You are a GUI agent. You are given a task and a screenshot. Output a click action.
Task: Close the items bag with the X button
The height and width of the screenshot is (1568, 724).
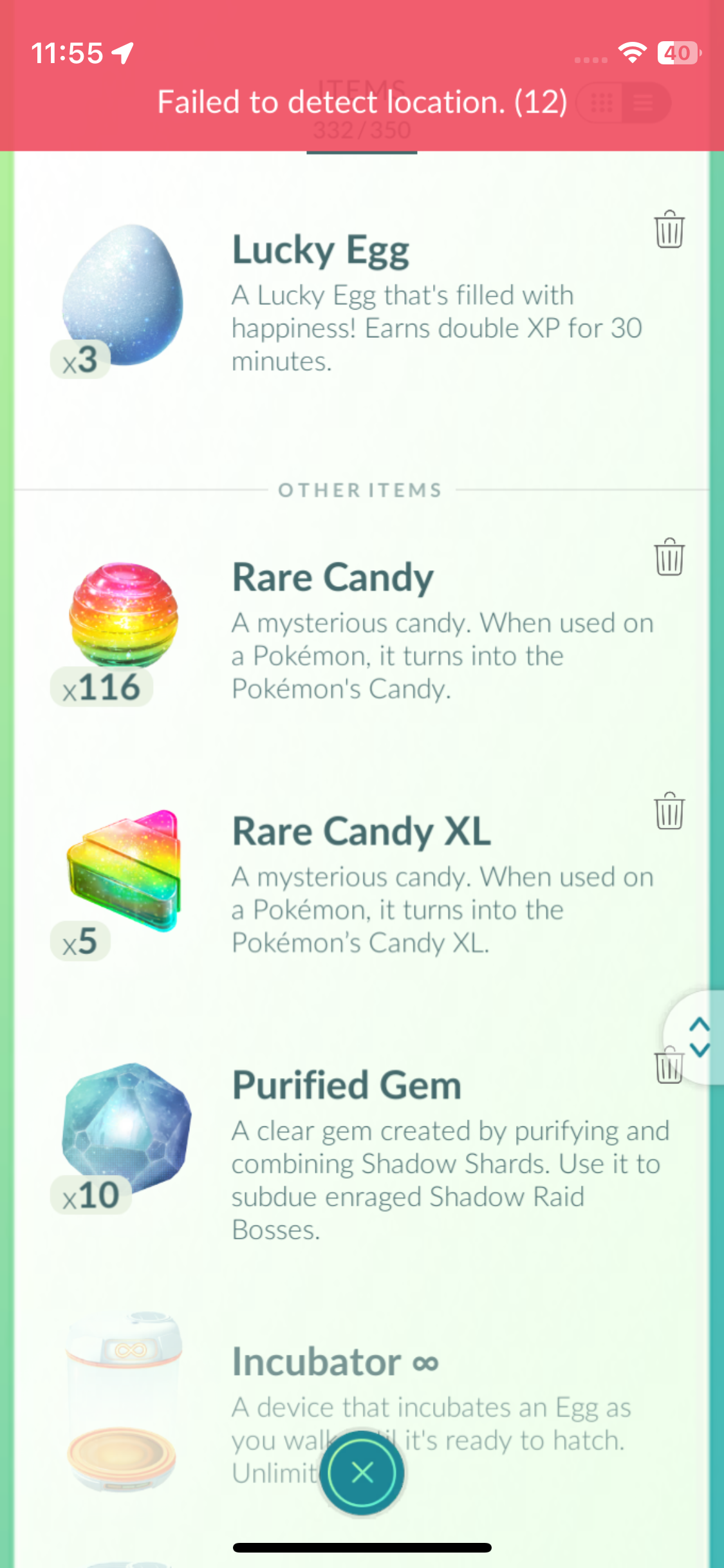362,1472
